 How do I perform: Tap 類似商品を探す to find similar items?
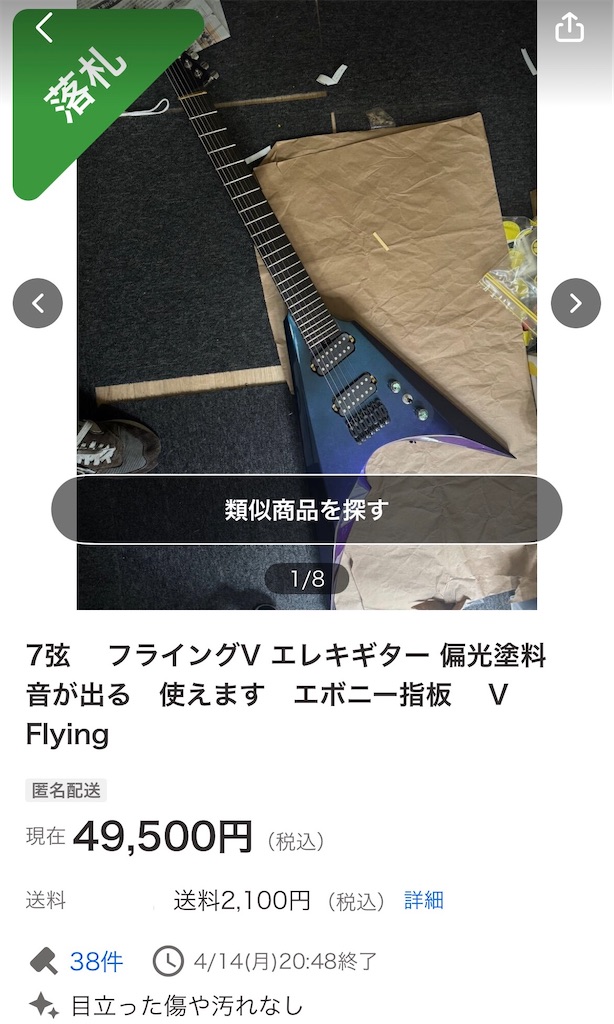pyautogui.click(x=306, y=509)
